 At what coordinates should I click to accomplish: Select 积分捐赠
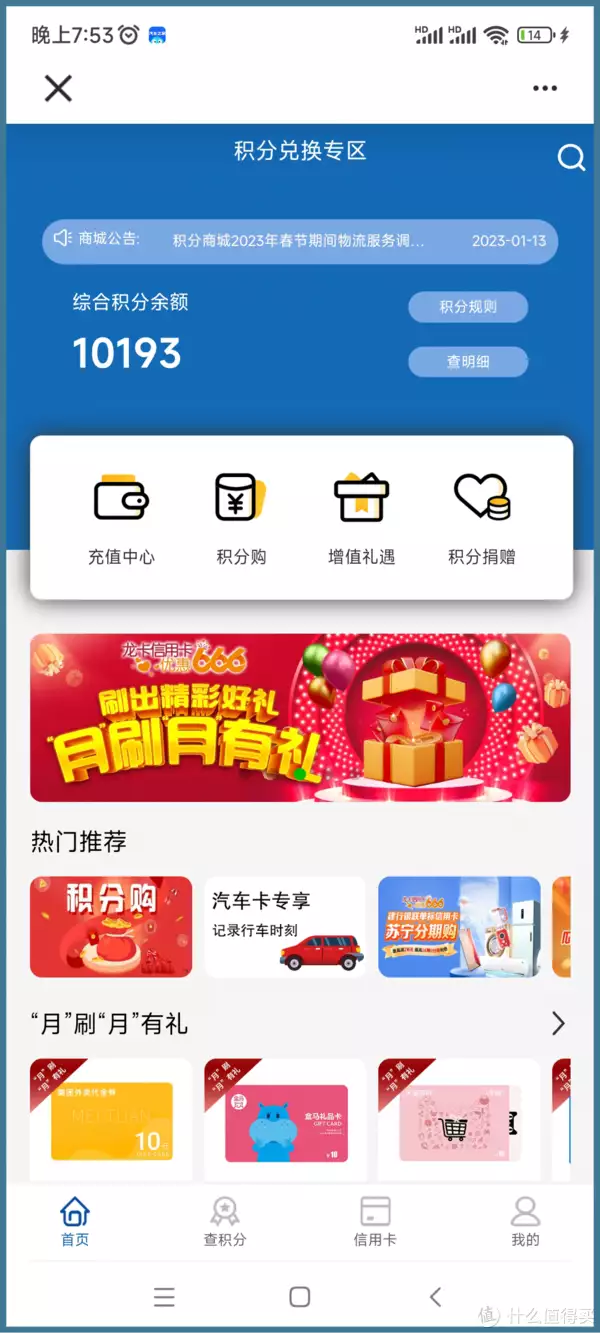(x=481, y=517)
